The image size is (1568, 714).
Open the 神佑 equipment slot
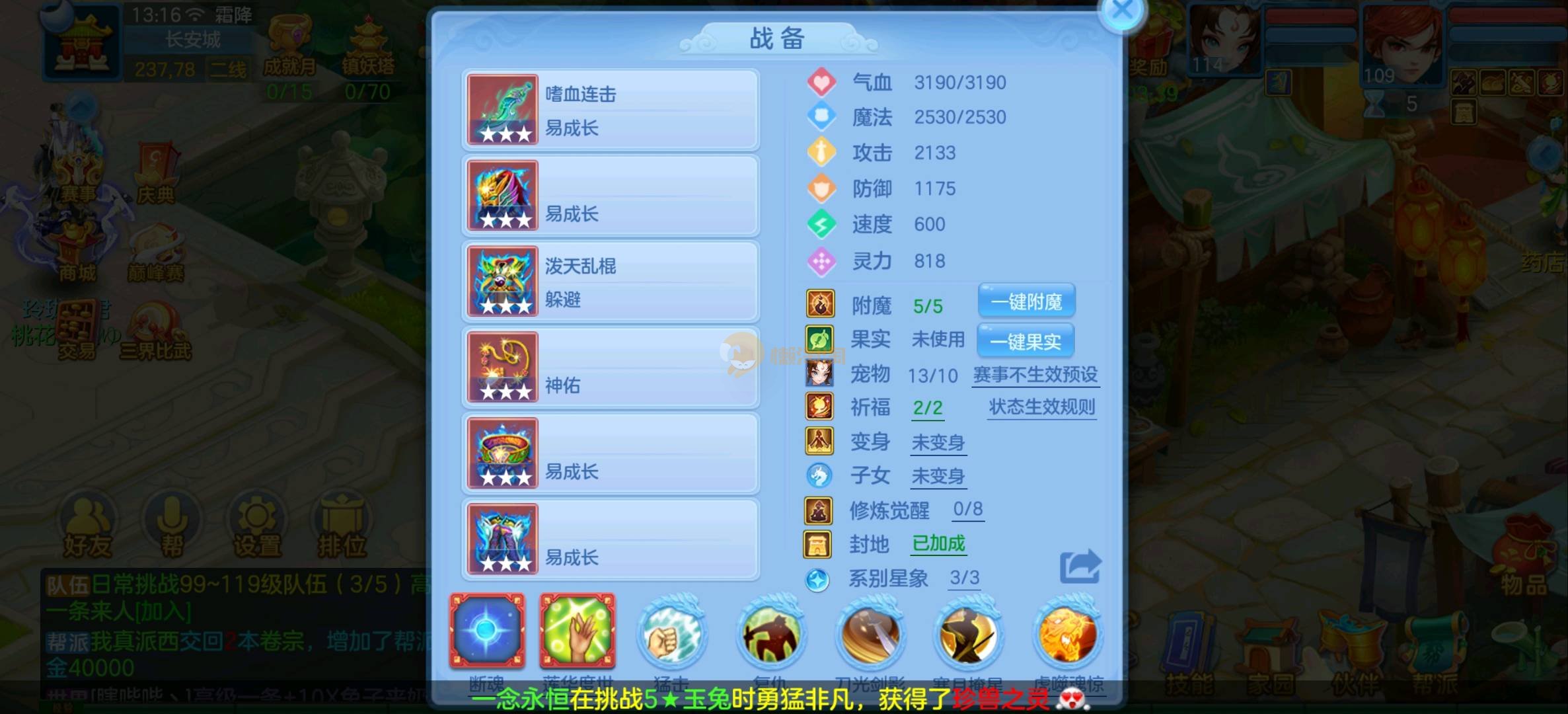coord(610,368)
